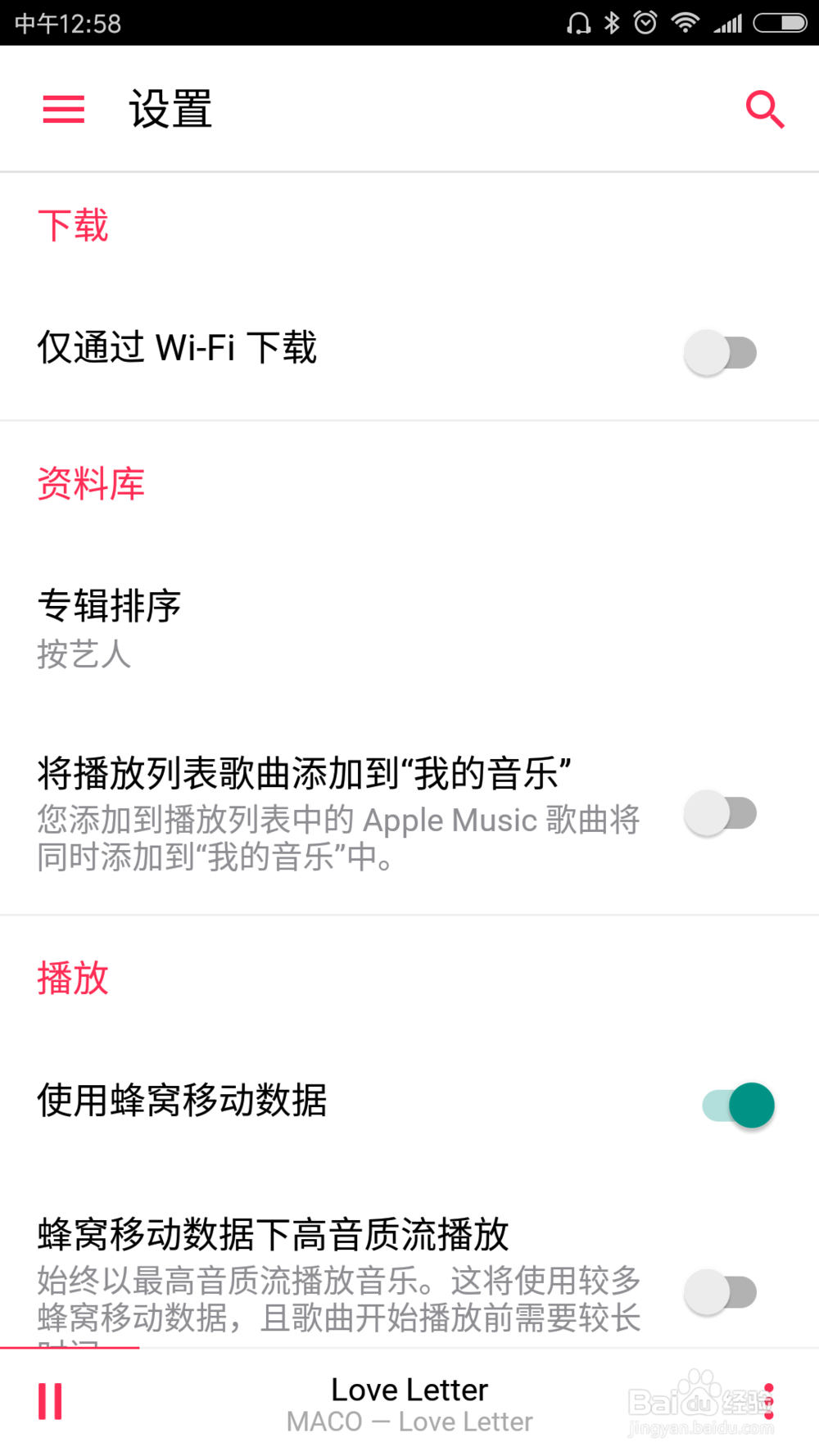Click the headphone status bar icon

(x=577, y=22)
